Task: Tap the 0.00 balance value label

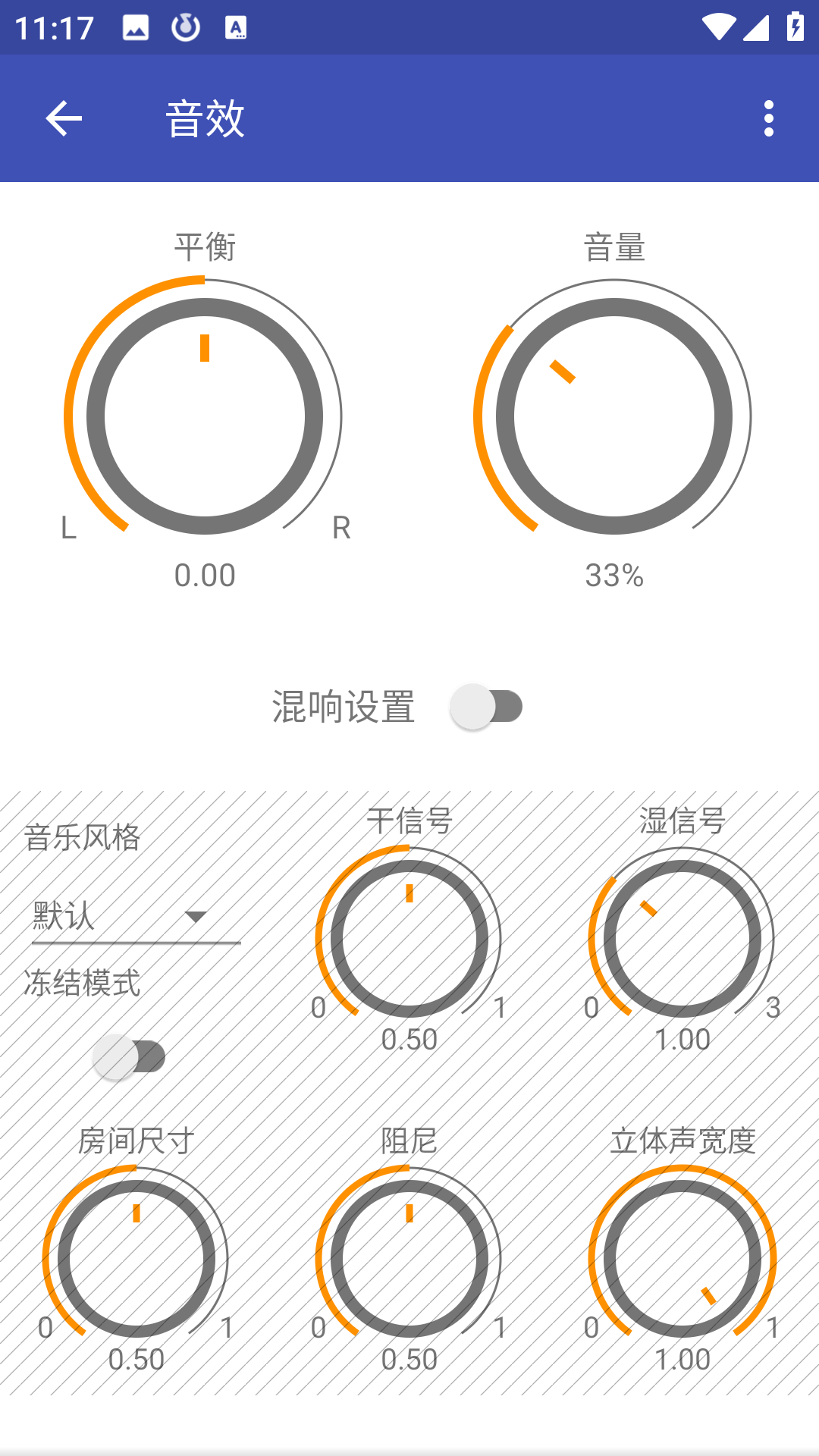Action: (205, 575)
